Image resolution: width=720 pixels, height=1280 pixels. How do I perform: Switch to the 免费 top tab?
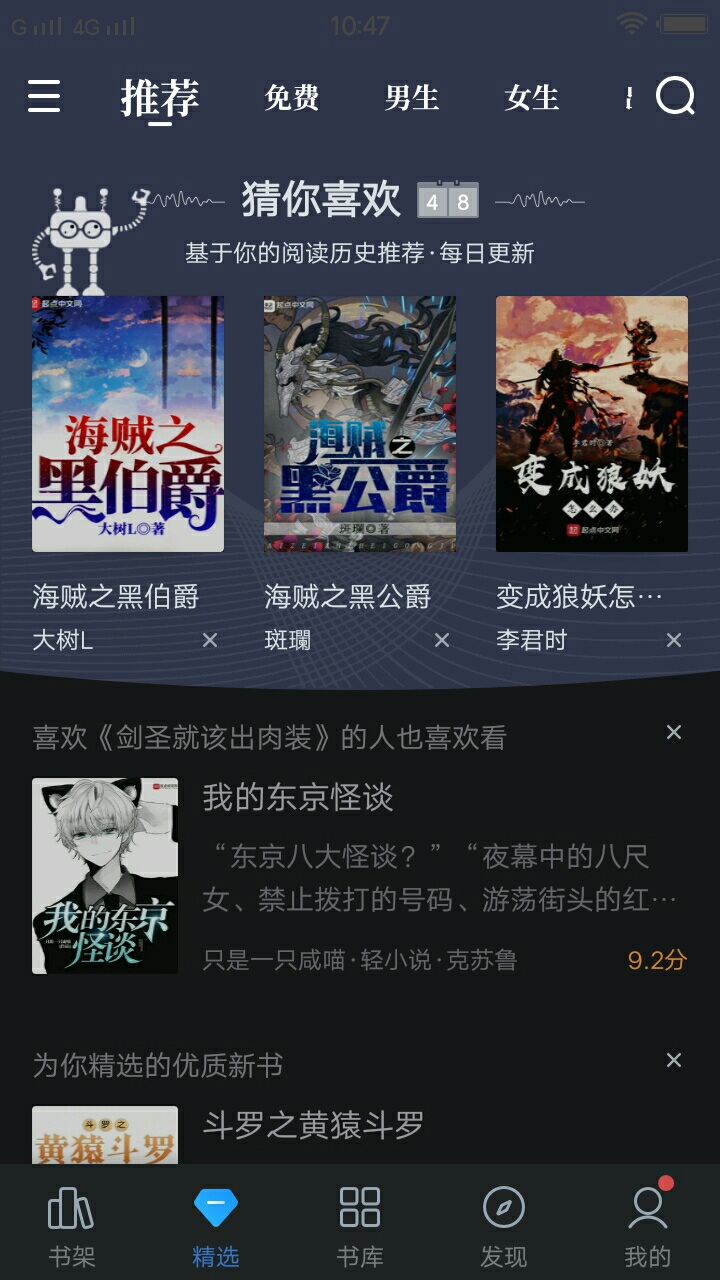coord(291,98)
